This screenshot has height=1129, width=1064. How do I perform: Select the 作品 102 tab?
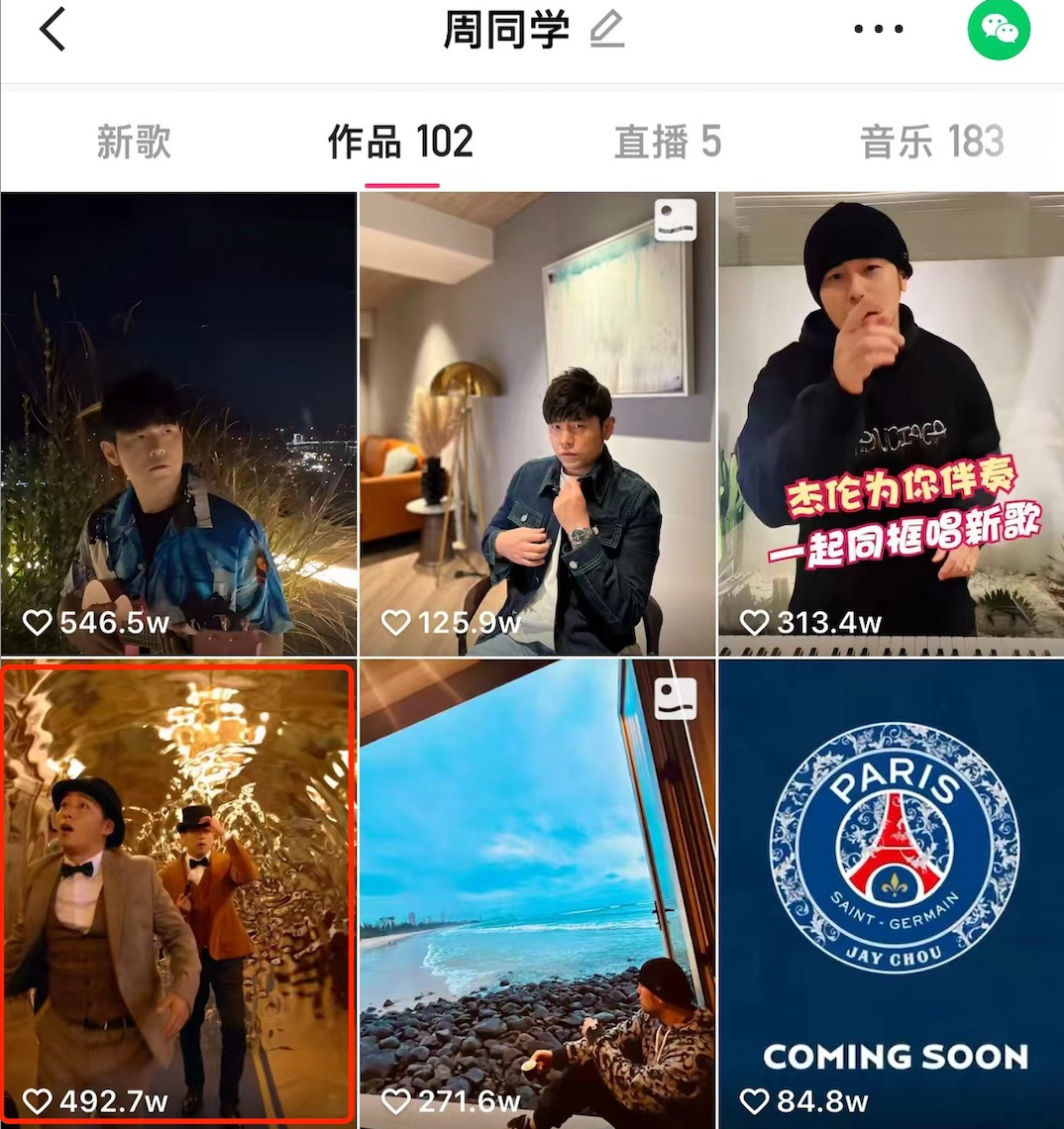[400, 143]
